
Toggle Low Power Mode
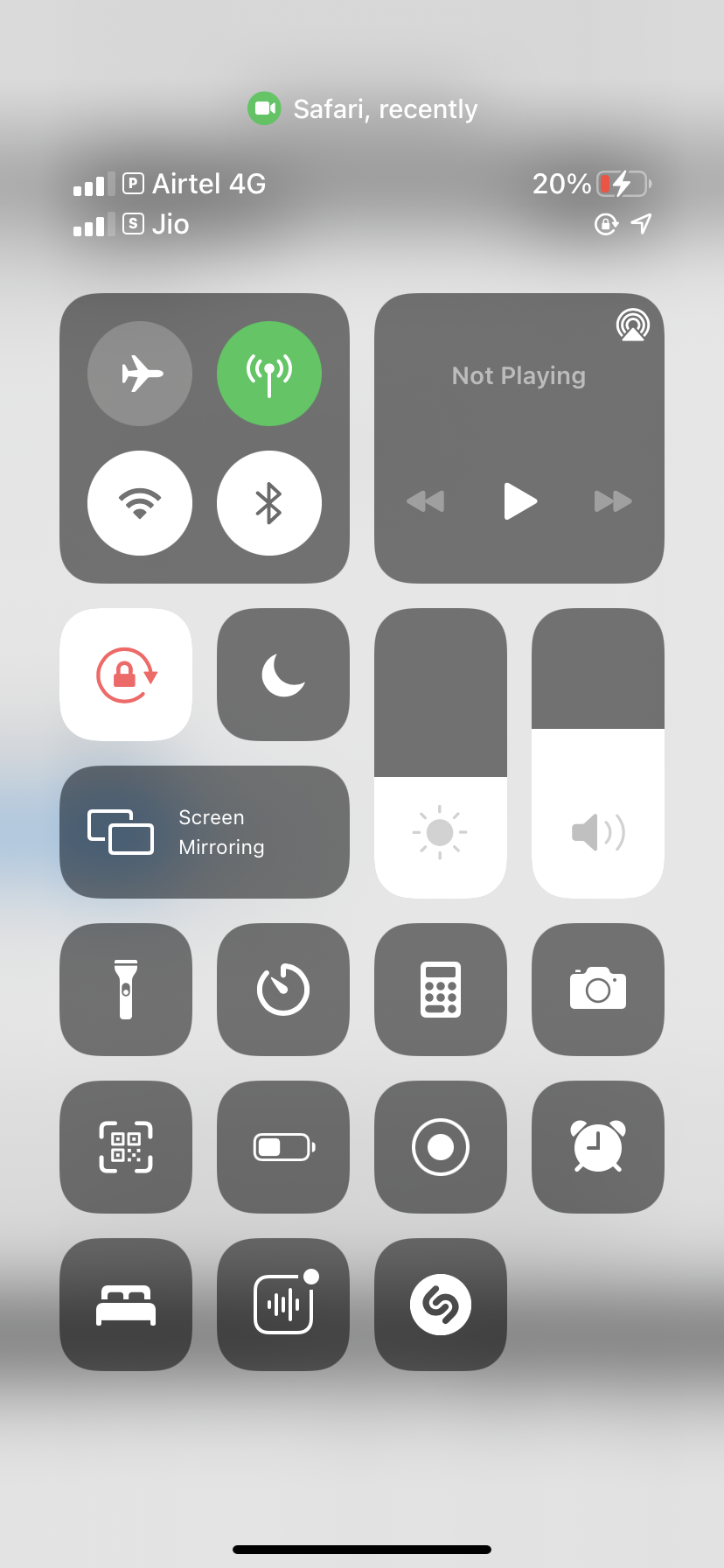tap(283, 1147)
